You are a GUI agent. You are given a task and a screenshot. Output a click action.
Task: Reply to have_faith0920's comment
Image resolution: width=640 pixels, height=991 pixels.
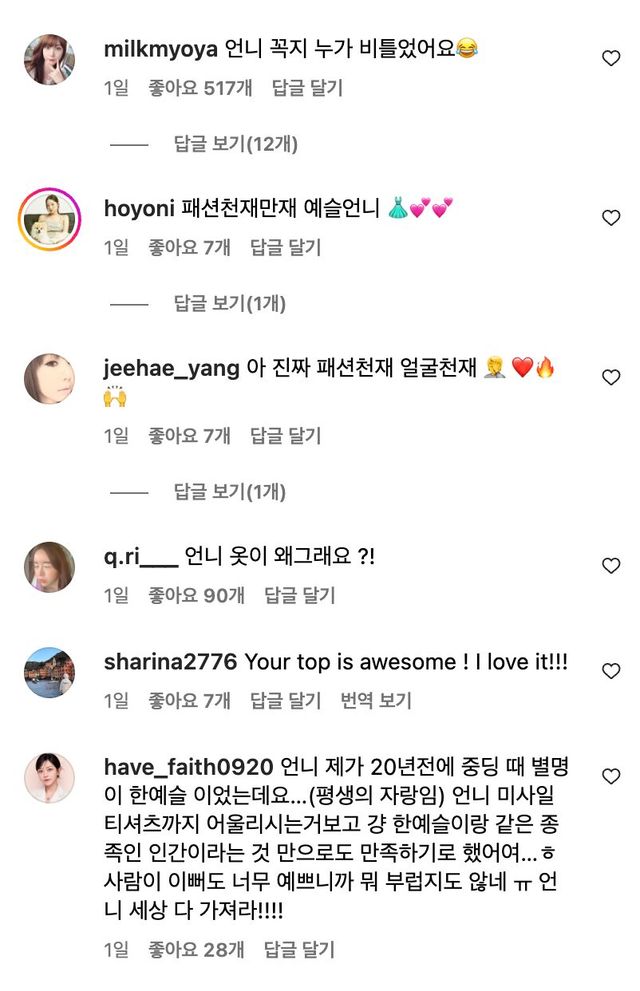point(300,949)
